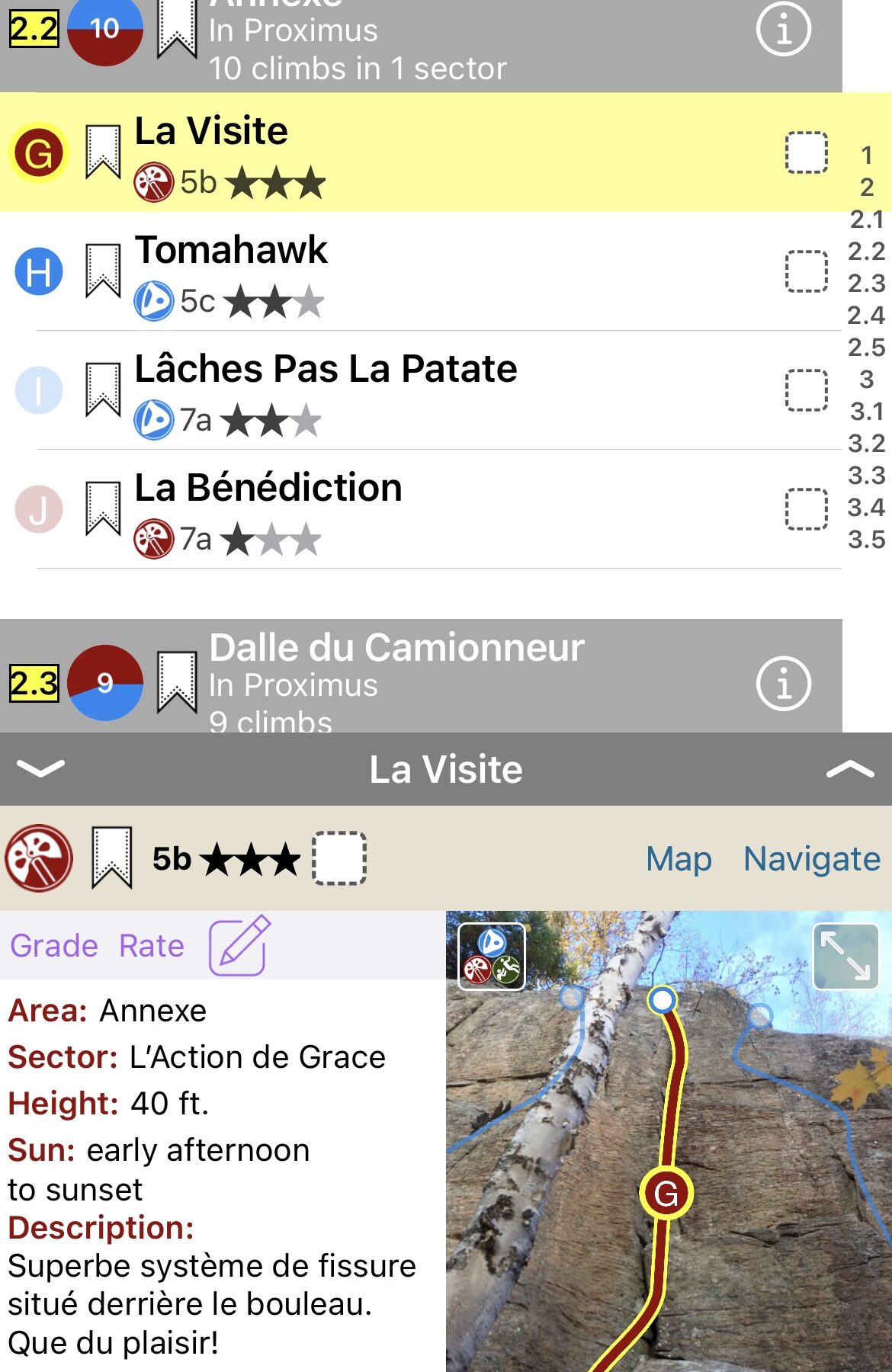Viewport: 892px width, 1372px height.
Task: Bookmark the Tomahawk climb
Action: (103, 271)
